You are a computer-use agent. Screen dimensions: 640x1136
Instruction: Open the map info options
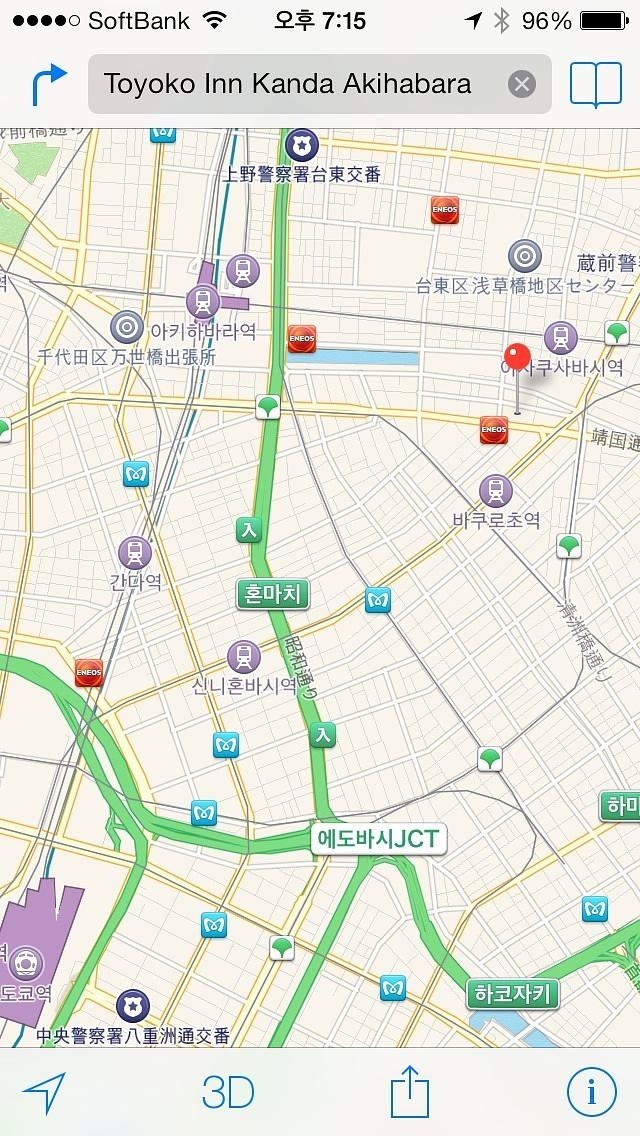(592, 1093)
